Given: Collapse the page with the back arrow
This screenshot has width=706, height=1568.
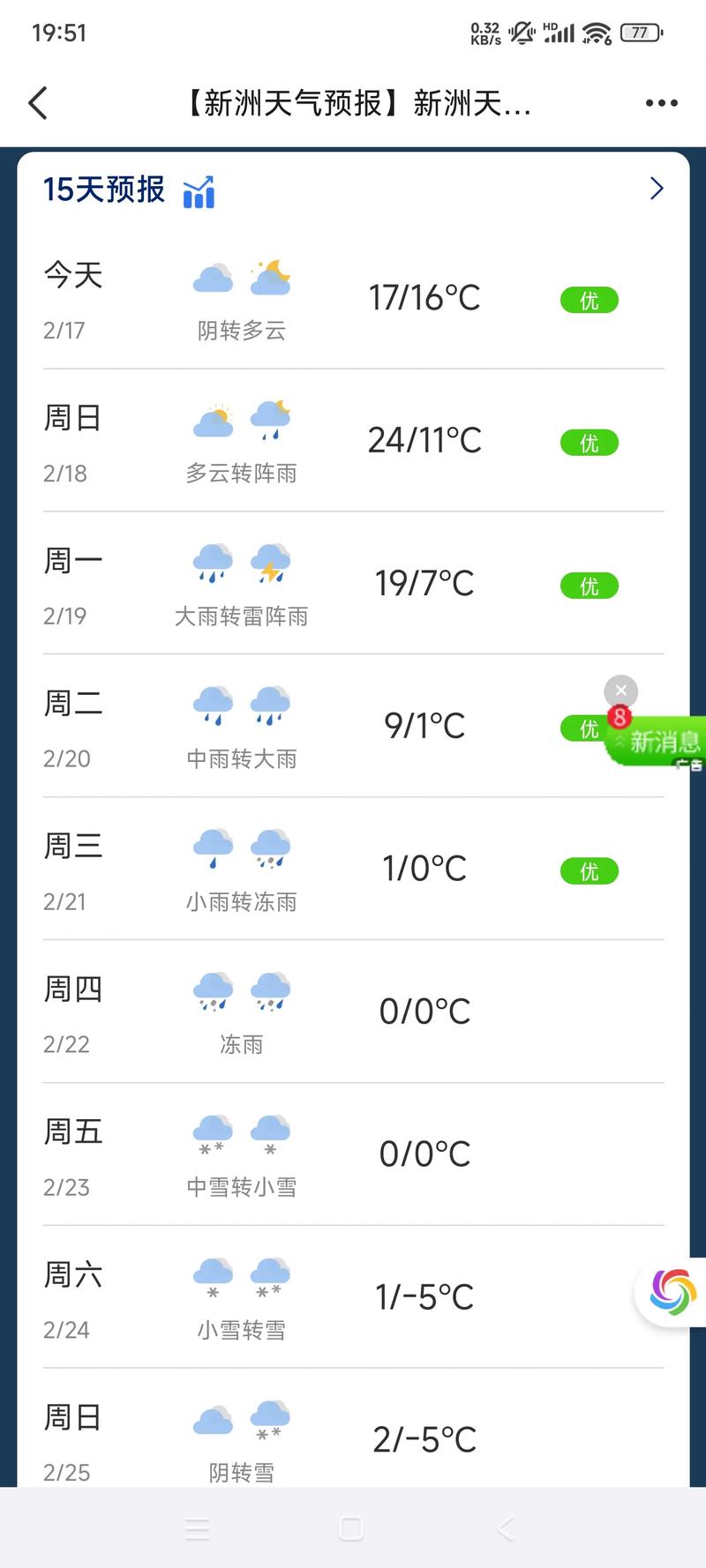Looking at the screenshot, I should tap(38, 102).
